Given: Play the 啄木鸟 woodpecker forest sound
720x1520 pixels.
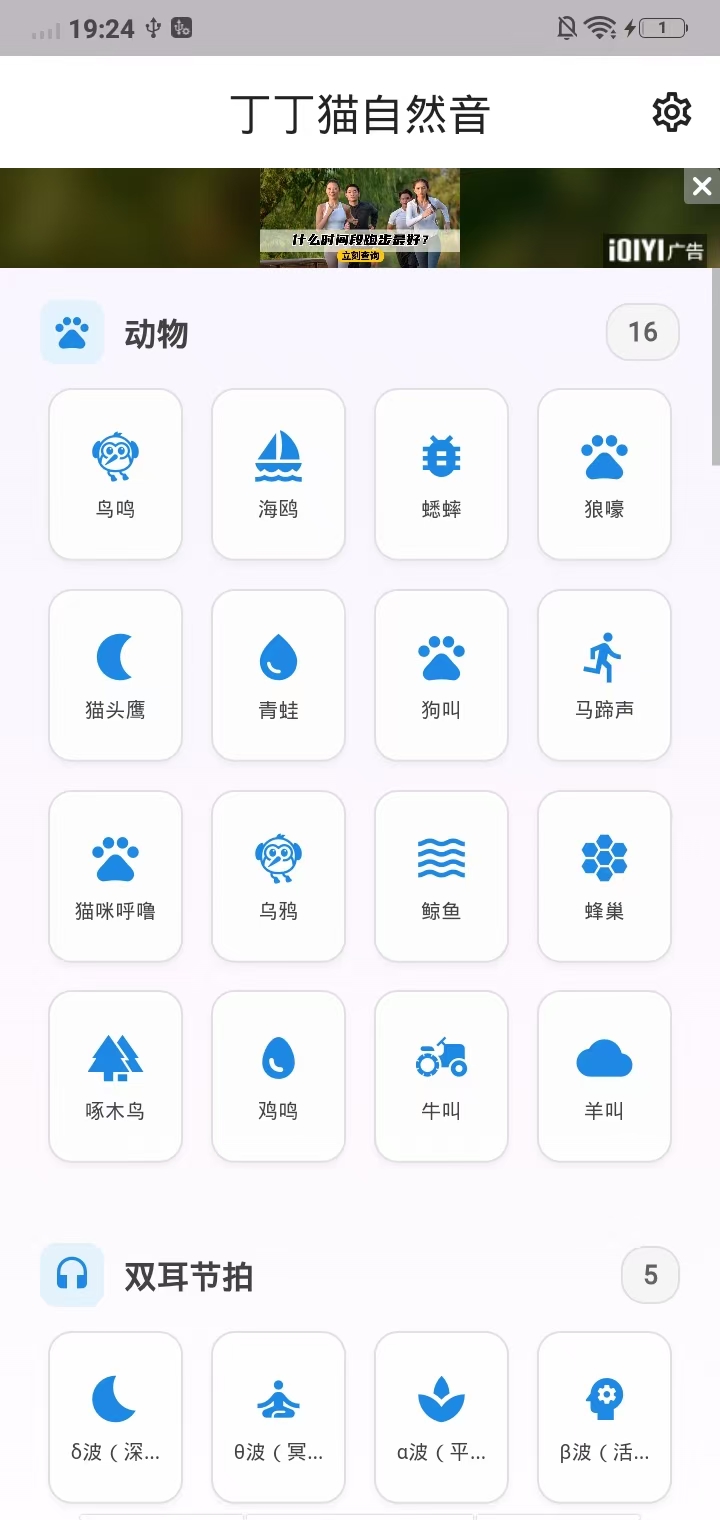Looking at the screenshot, I should [115, 1075].
